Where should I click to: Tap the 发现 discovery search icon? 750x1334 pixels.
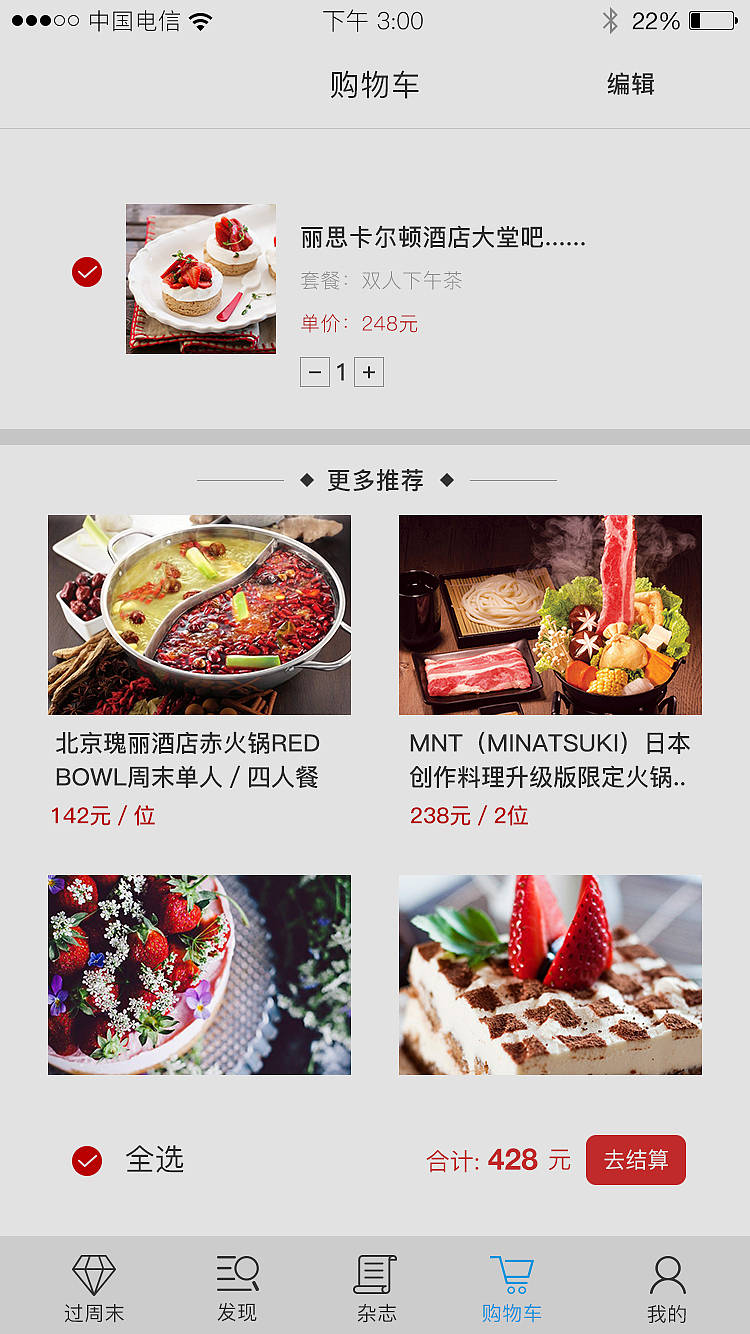238,1275
